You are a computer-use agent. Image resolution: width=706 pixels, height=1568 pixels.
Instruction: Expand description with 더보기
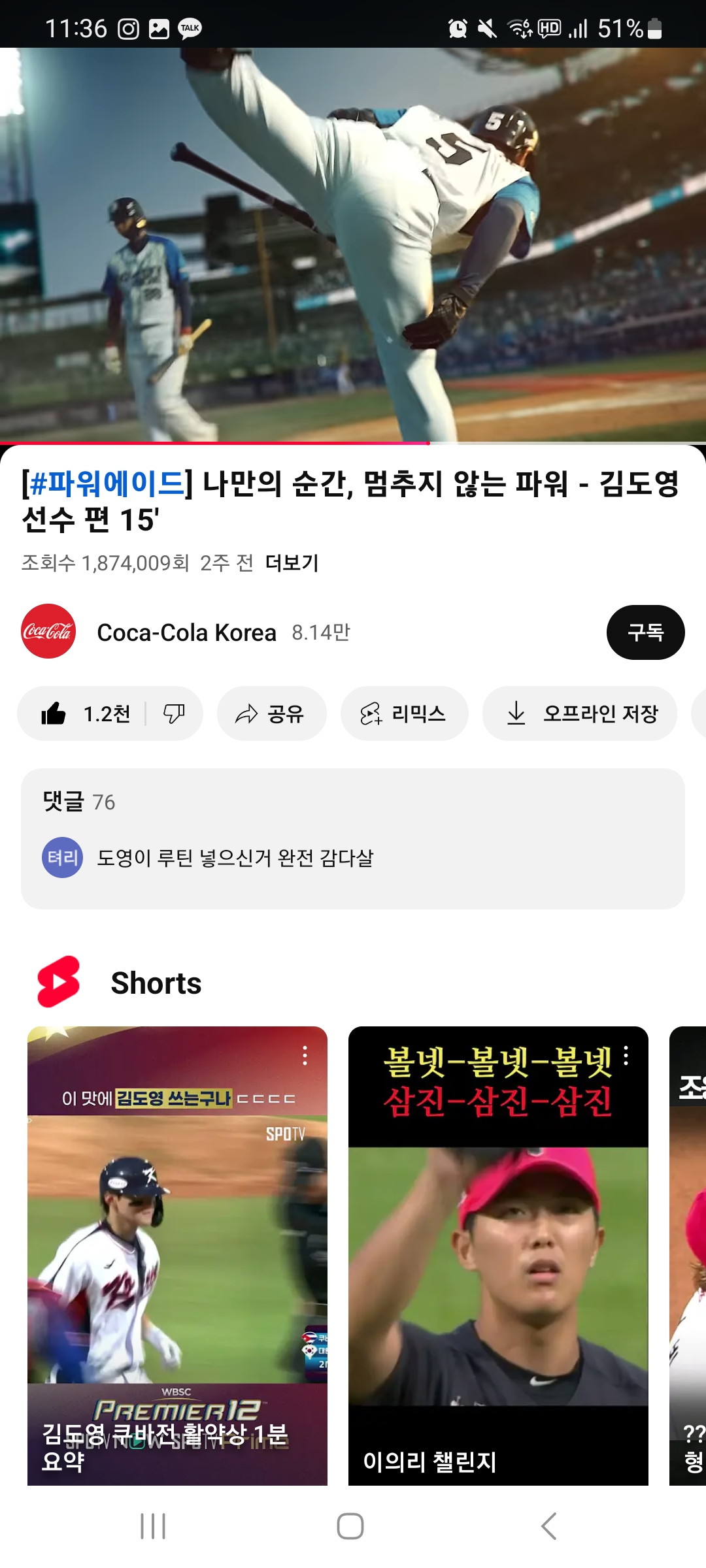pos(292,563)
